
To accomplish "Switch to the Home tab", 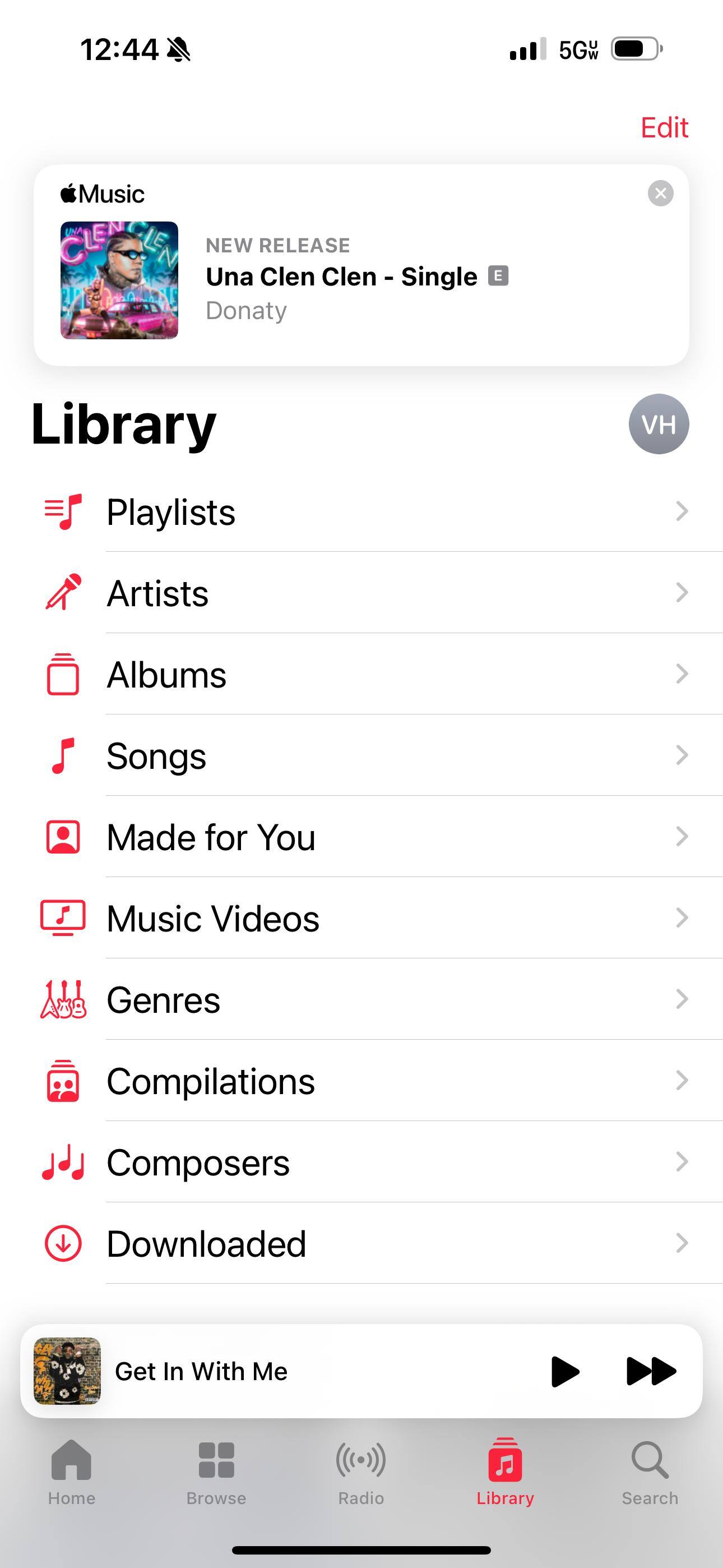I will [x=72, y=1470].
